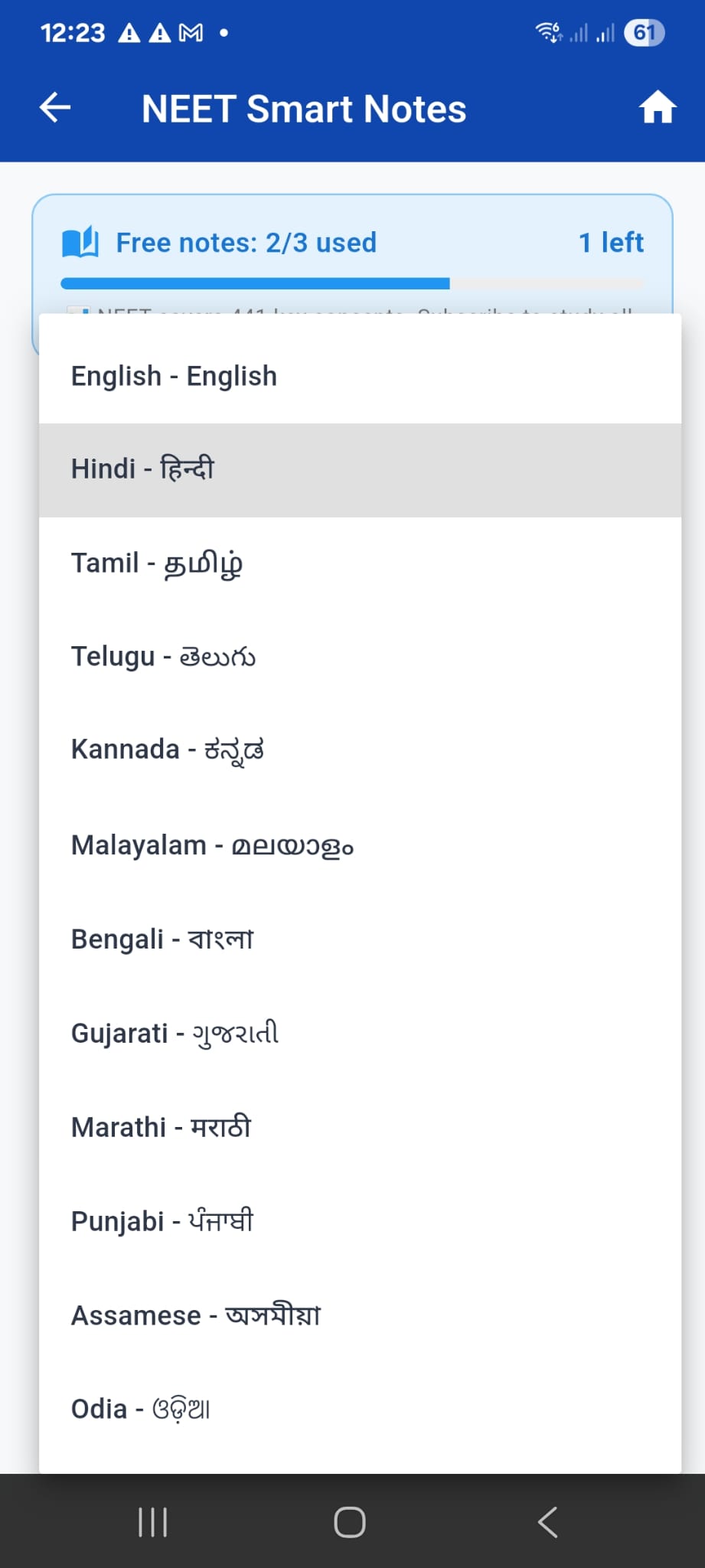Select Punjabi language
The width and height of the screenshot is (705, 1568).
pyautogui.click(x=360, y=1221)
